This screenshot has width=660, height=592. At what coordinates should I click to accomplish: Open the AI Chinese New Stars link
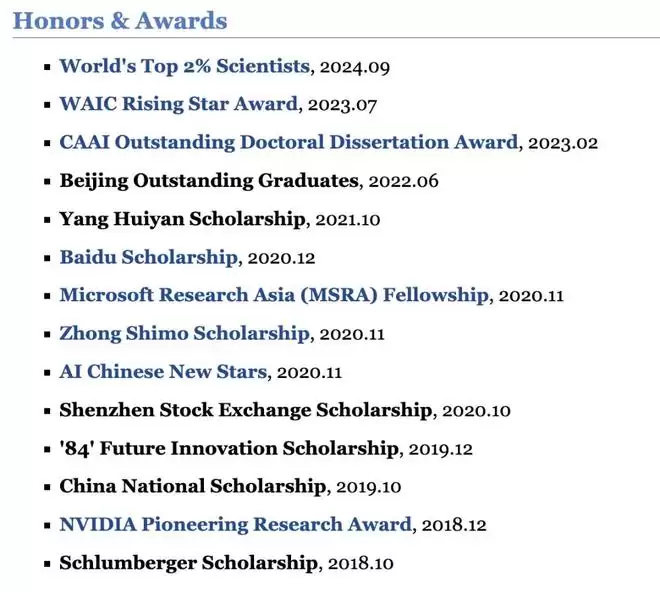(x=163, y=371)
